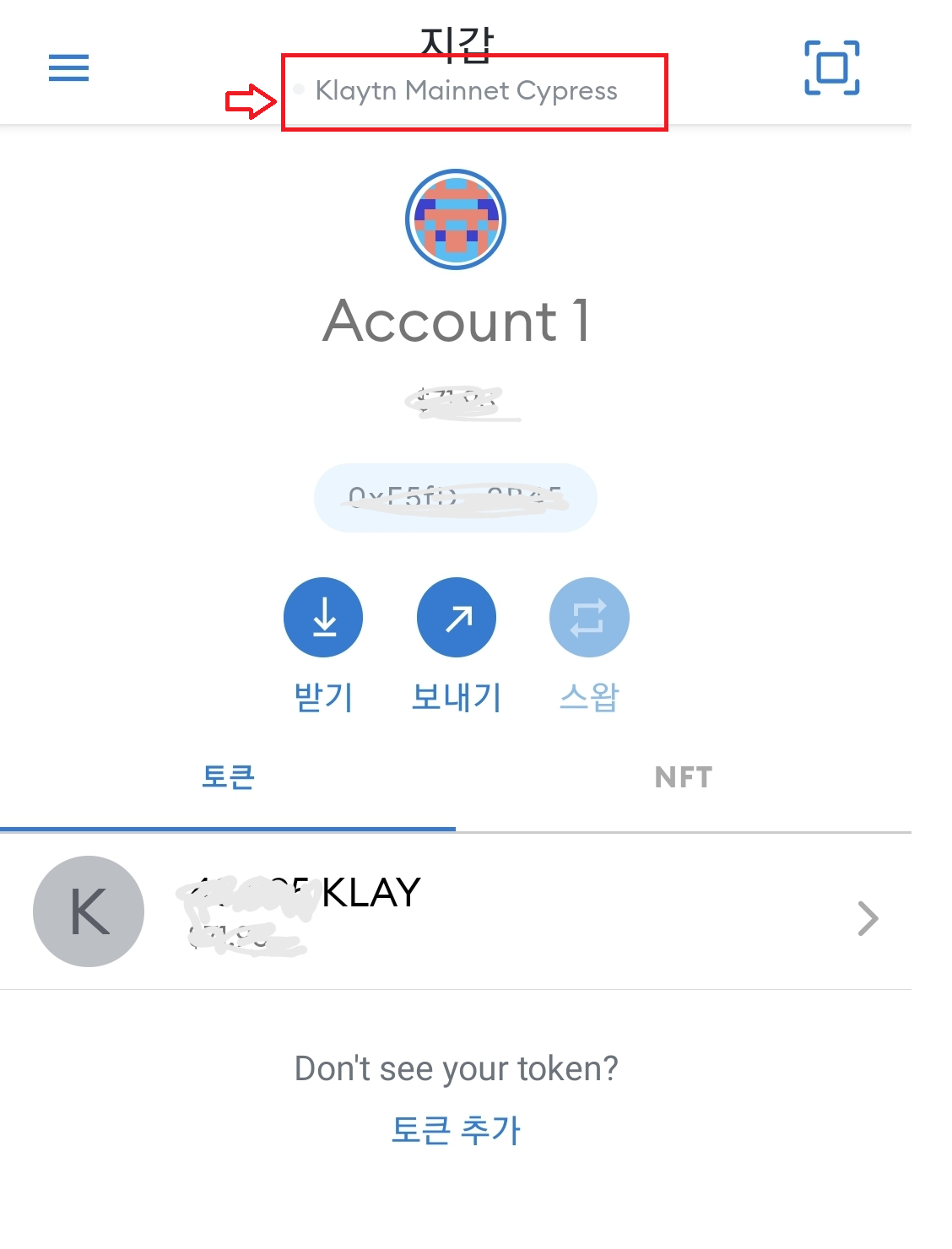Open the Klaytn Mainnet Cypress network selector
The width and height of the screenshot is (952, 1249).
(466, 90)
